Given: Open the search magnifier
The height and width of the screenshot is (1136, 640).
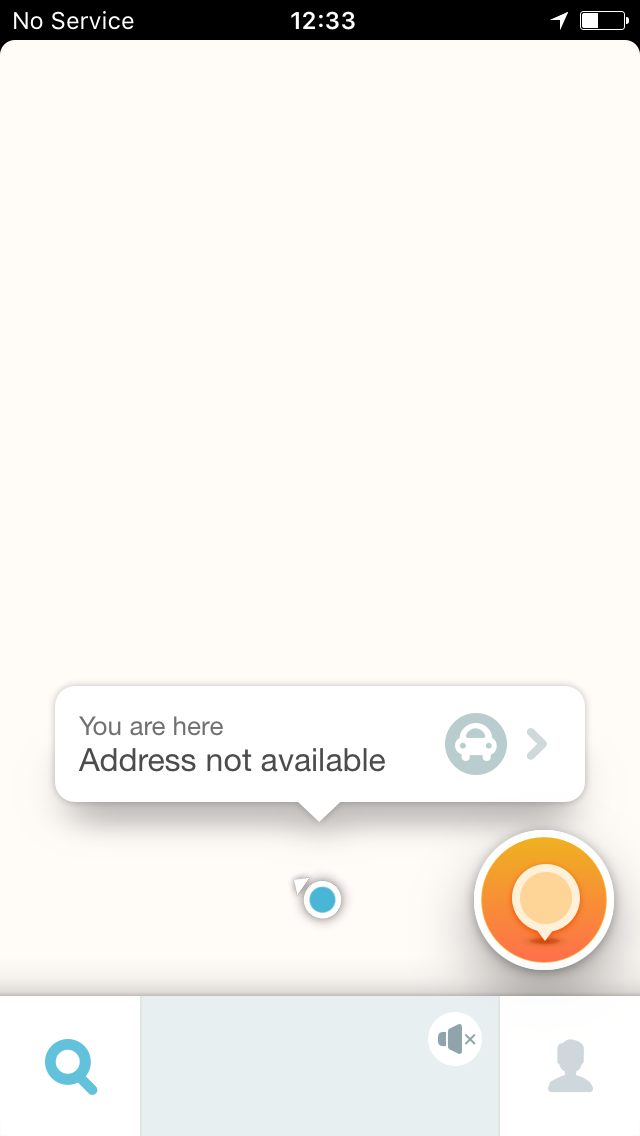Looking at the screenshot, I should [x=70, y=1066].
